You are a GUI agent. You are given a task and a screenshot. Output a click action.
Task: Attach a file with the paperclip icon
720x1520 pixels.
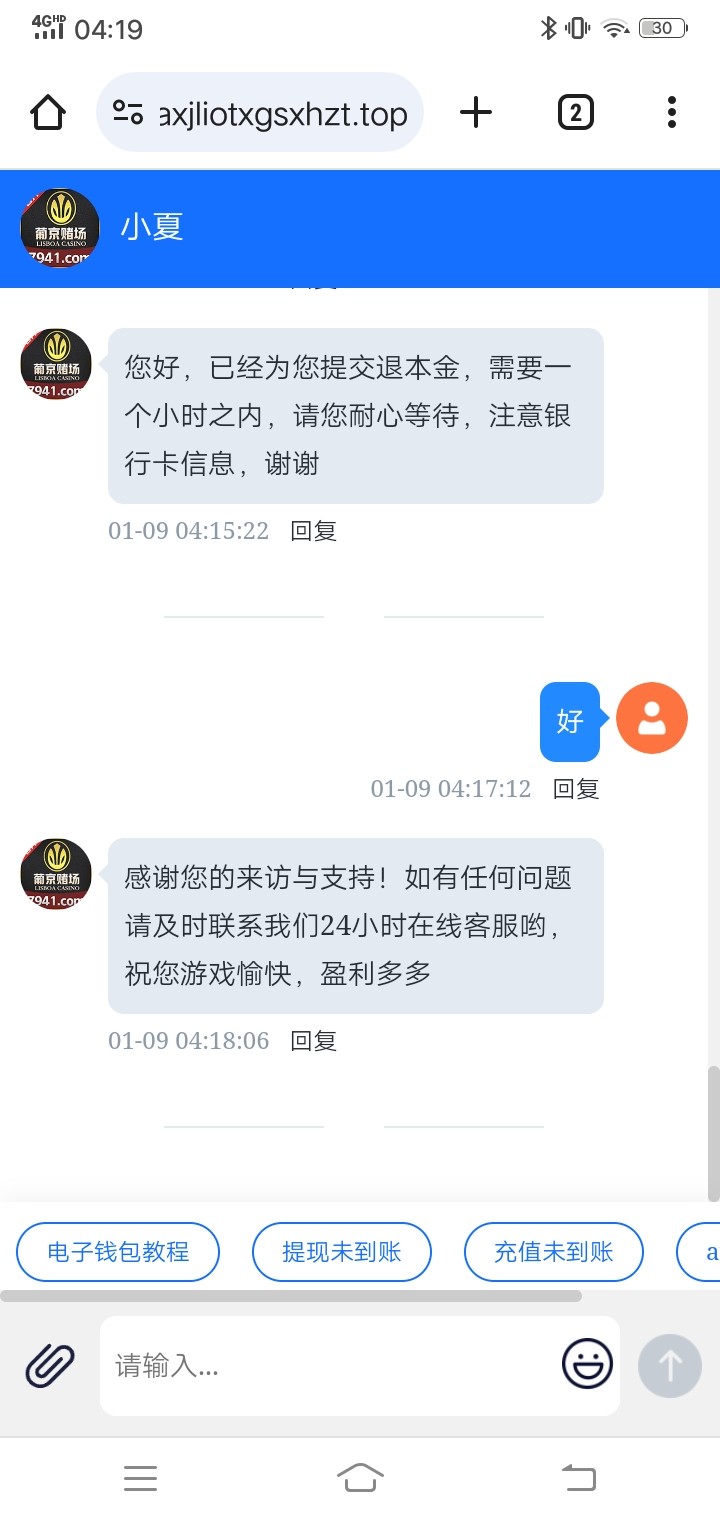(50, 1365)
